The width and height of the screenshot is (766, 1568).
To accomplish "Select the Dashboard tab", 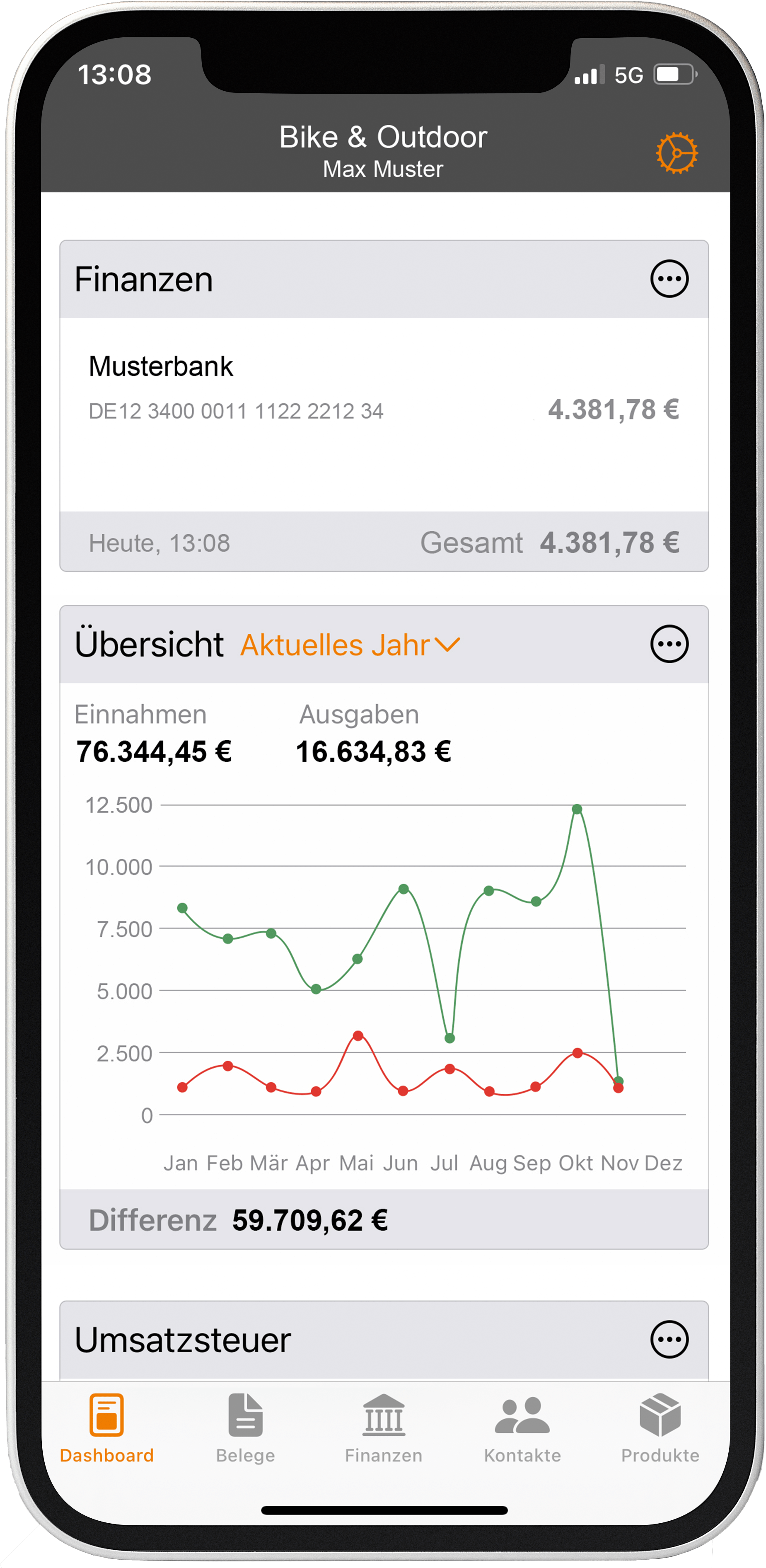I will (x=106, y=1428).
